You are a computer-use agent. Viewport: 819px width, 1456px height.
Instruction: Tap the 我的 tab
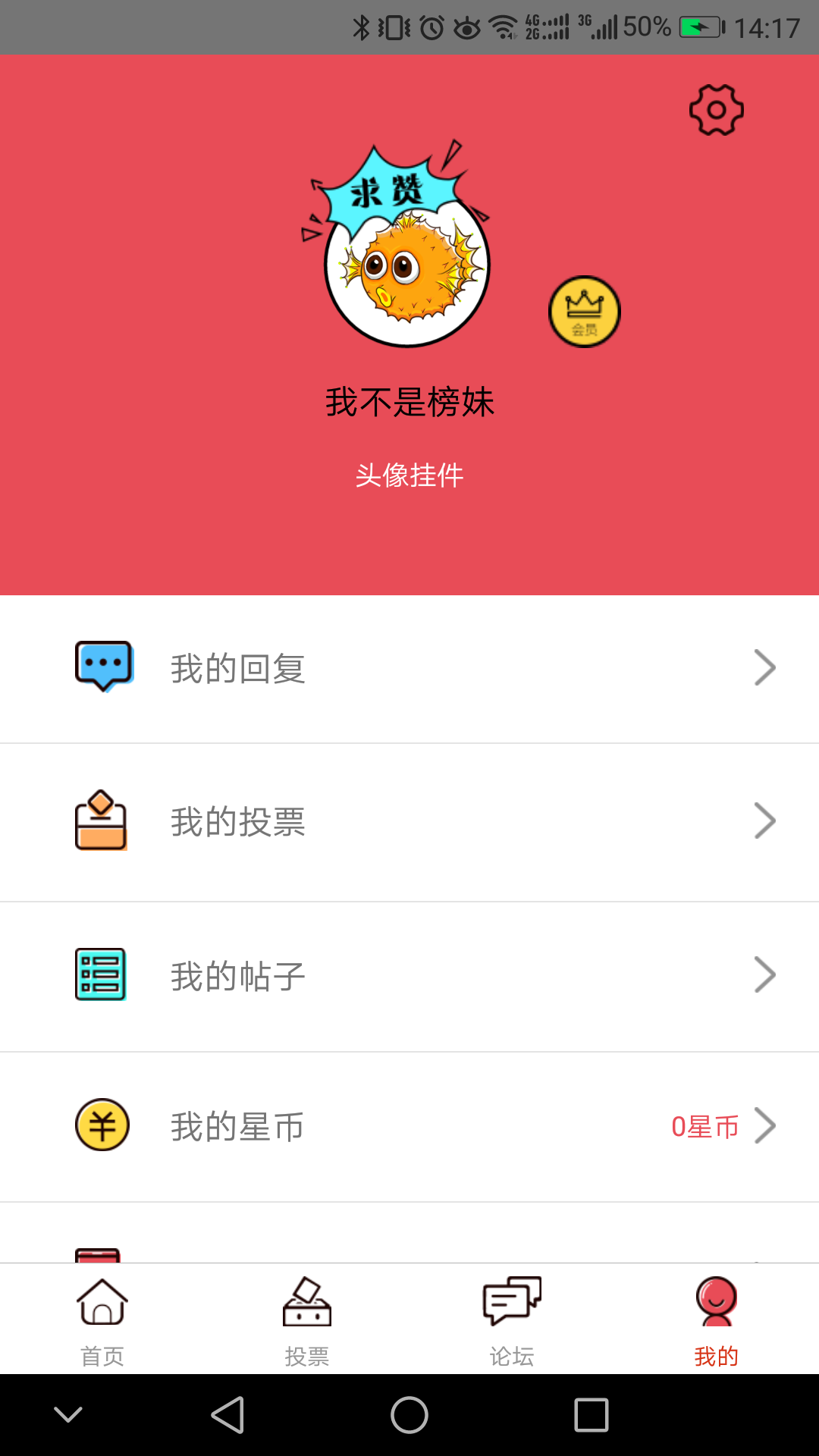[x=716, y=1319]
